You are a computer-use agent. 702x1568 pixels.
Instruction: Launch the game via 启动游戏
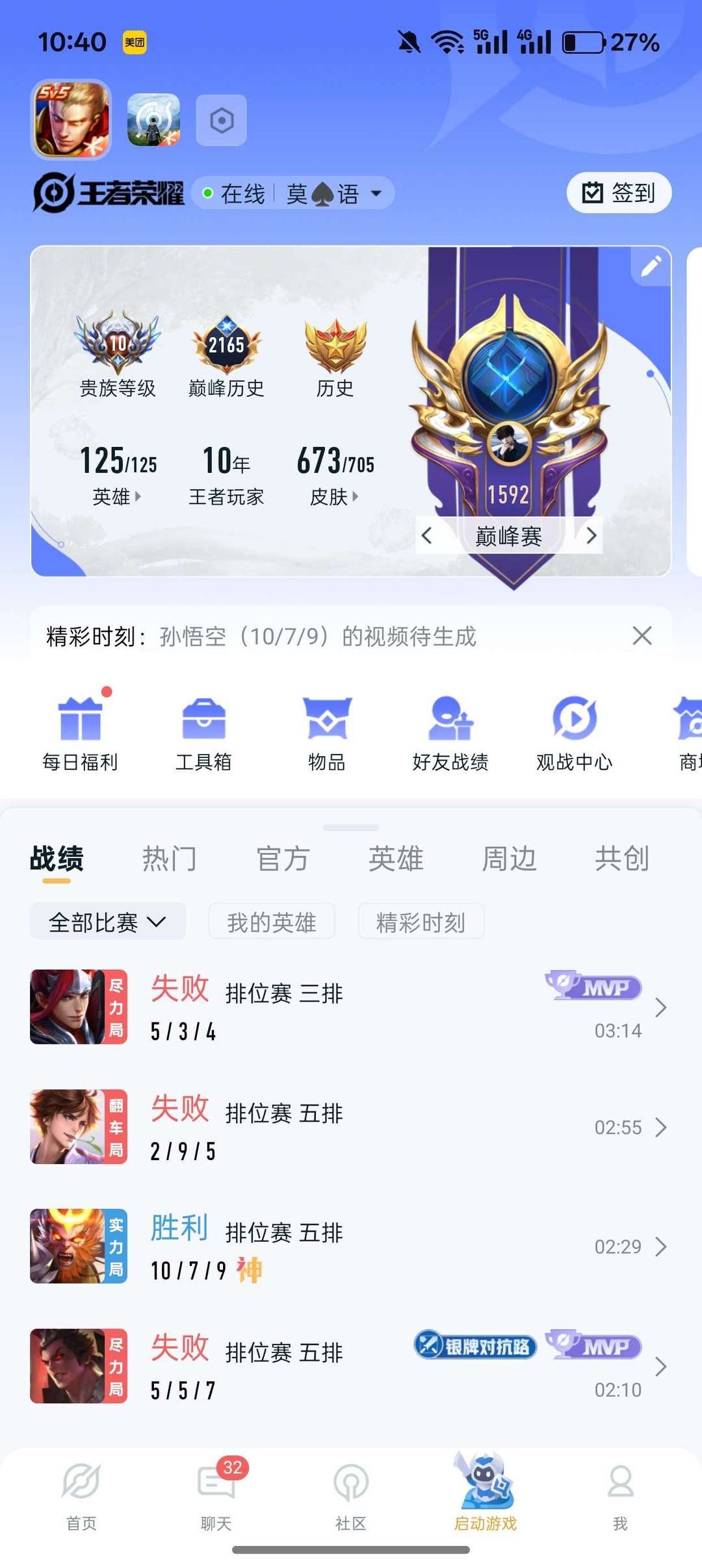(485, 1493)
